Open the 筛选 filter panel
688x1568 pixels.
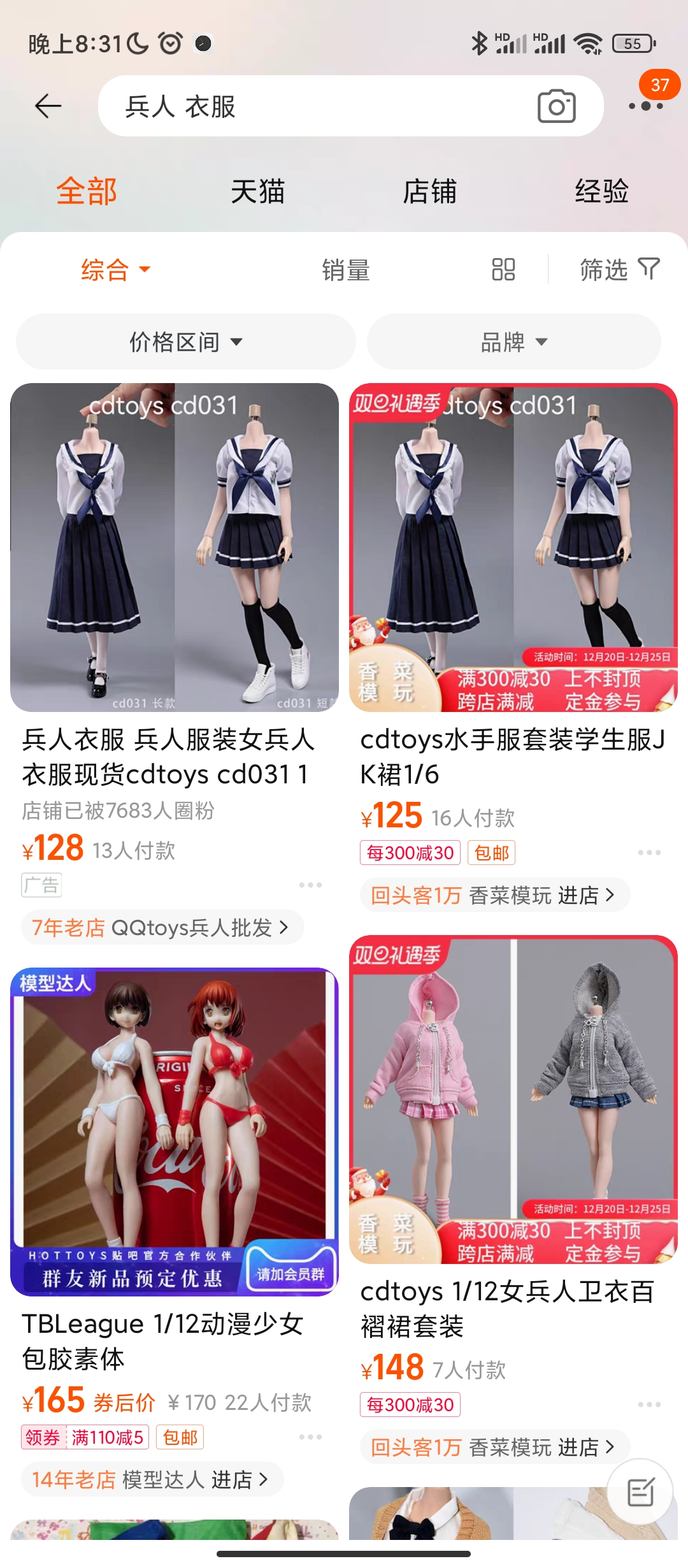[x=619, y=270]
